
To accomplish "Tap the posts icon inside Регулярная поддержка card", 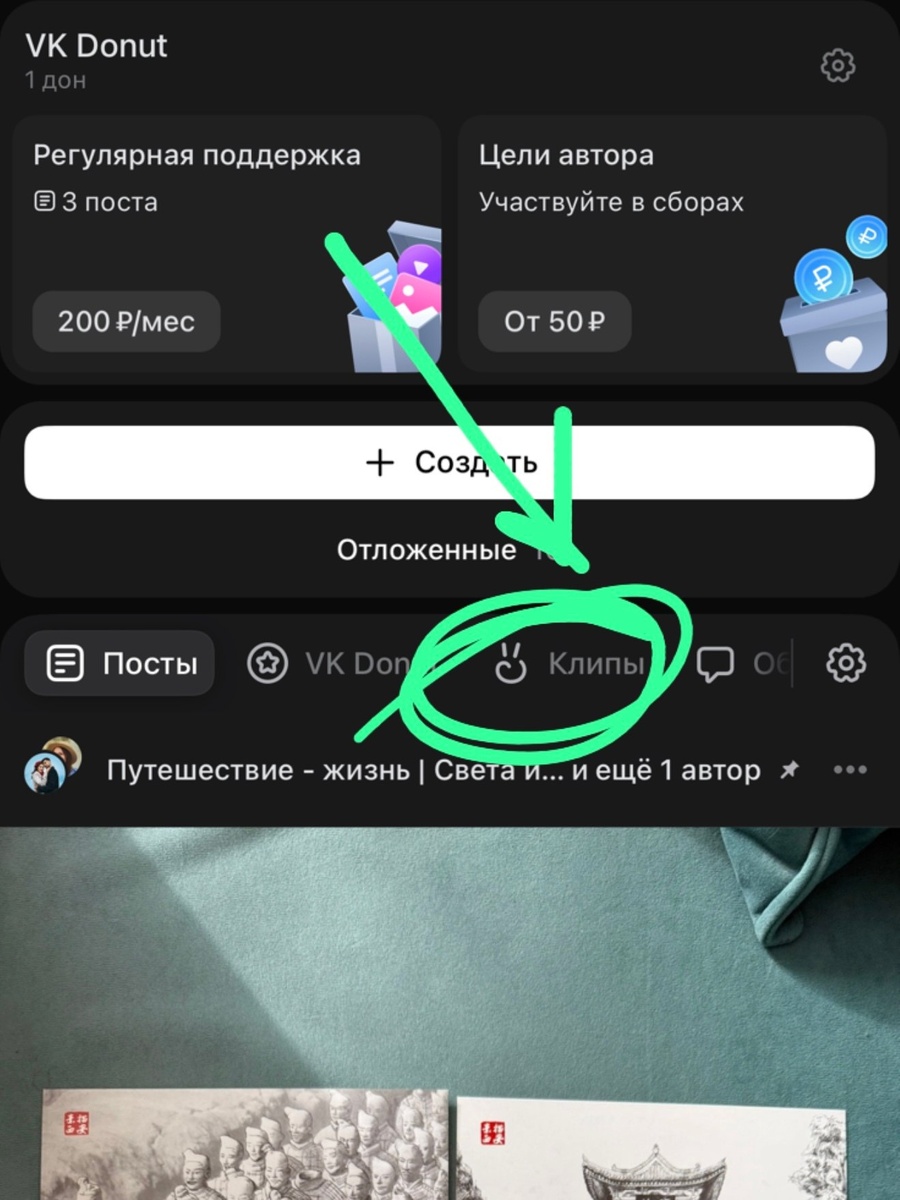I will pos(47,201).
